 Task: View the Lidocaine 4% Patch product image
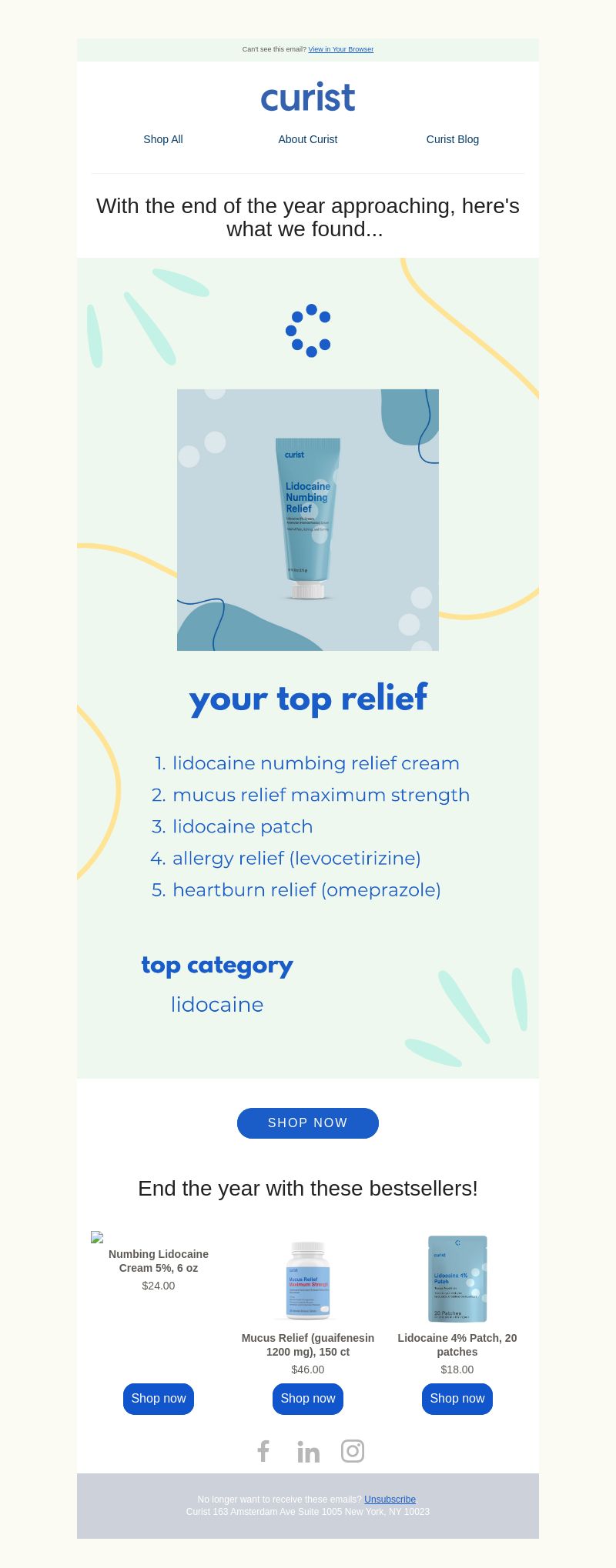click(457, 1279)
